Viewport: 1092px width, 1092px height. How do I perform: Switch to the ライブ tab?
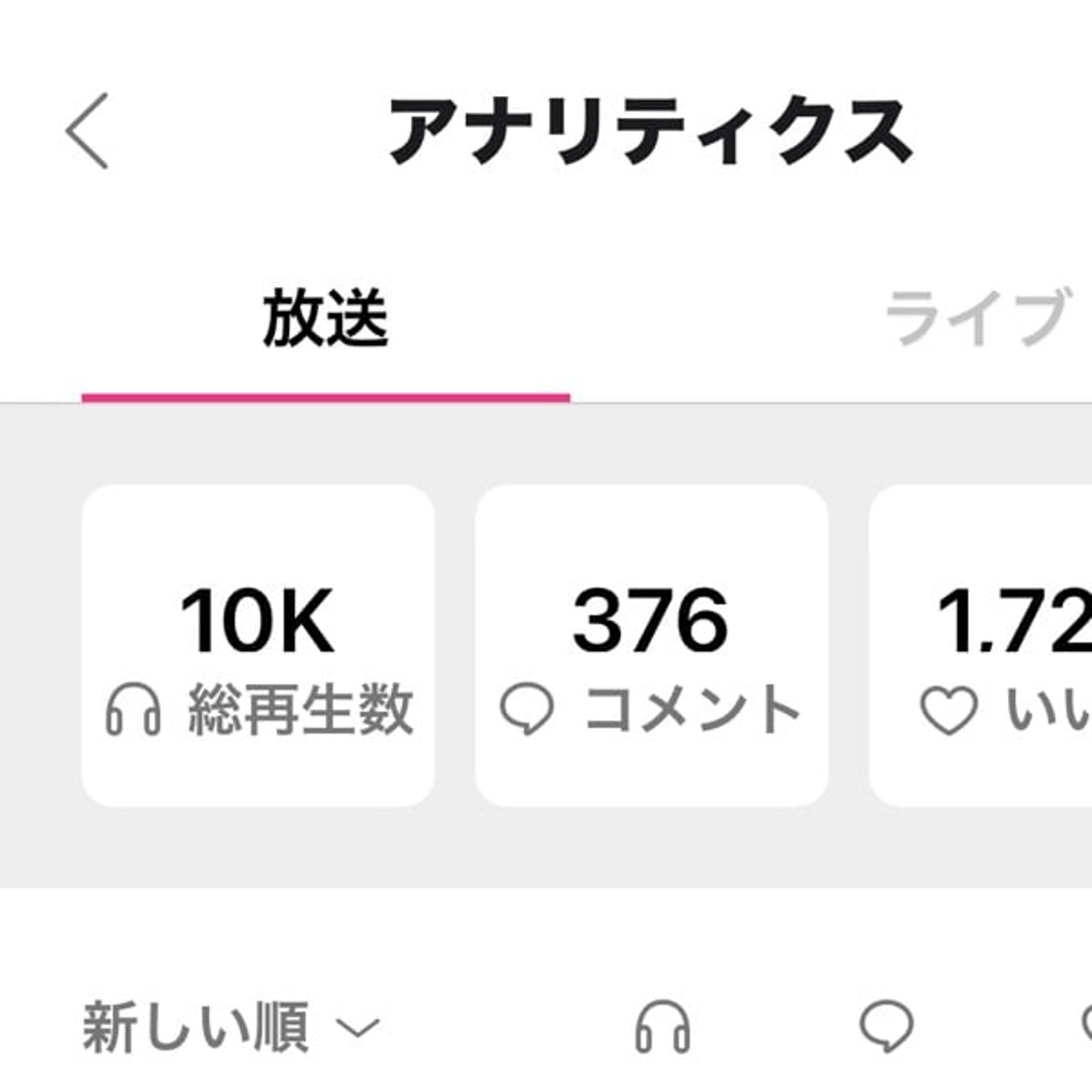pos(975,318)
